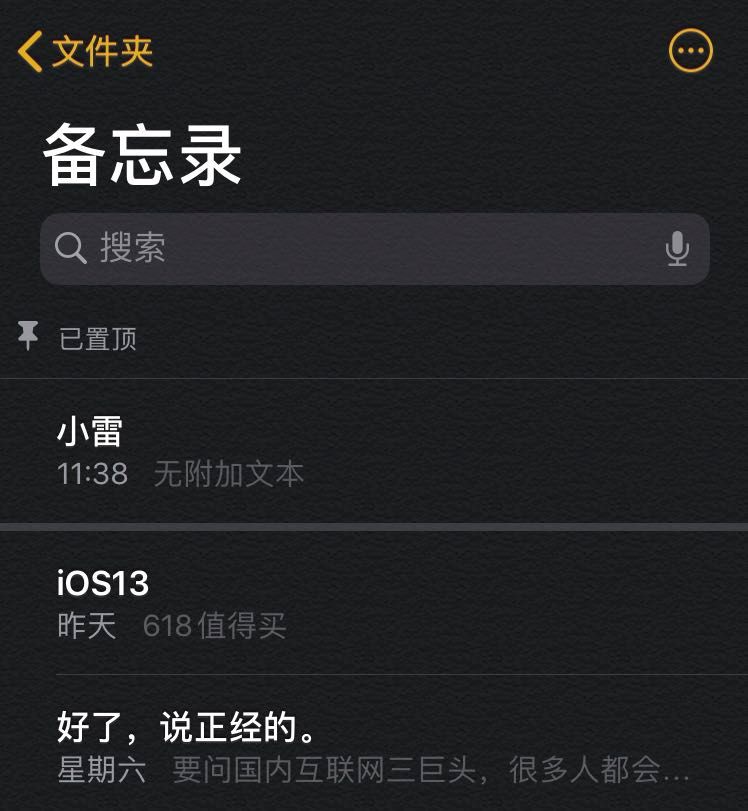
Task: Open the pinned note 小雷
Action: 374,451
